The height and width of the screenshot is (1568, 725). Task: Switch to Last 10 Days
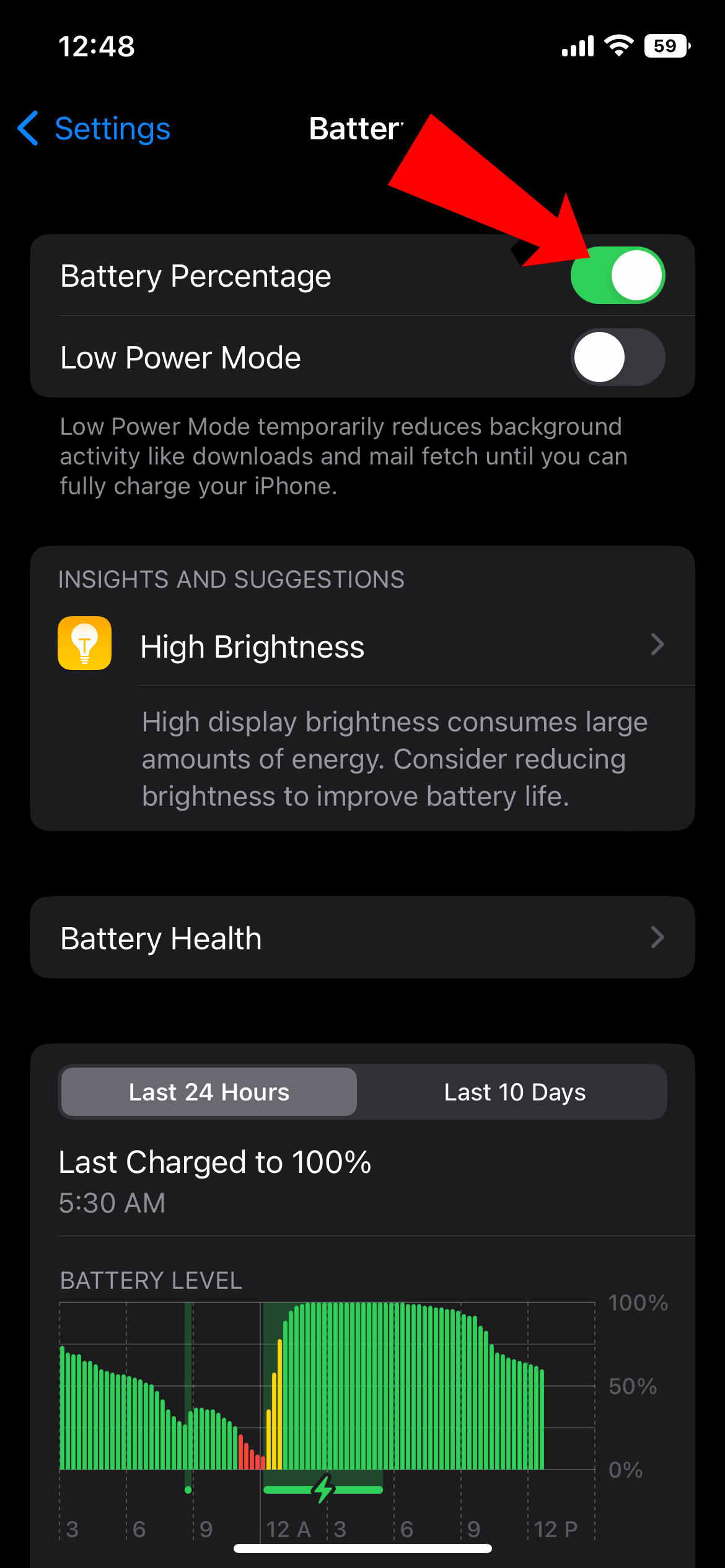514,1092
